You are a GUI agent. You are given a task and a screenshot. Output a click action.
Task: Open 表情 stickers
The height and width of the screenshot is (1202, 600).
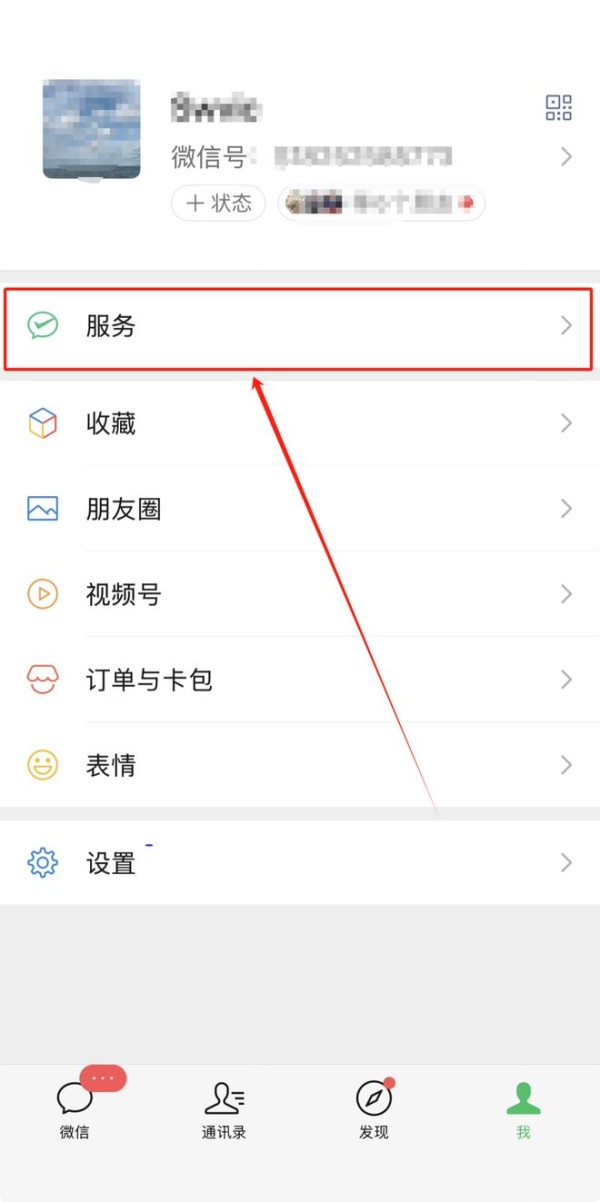(300, 765)
